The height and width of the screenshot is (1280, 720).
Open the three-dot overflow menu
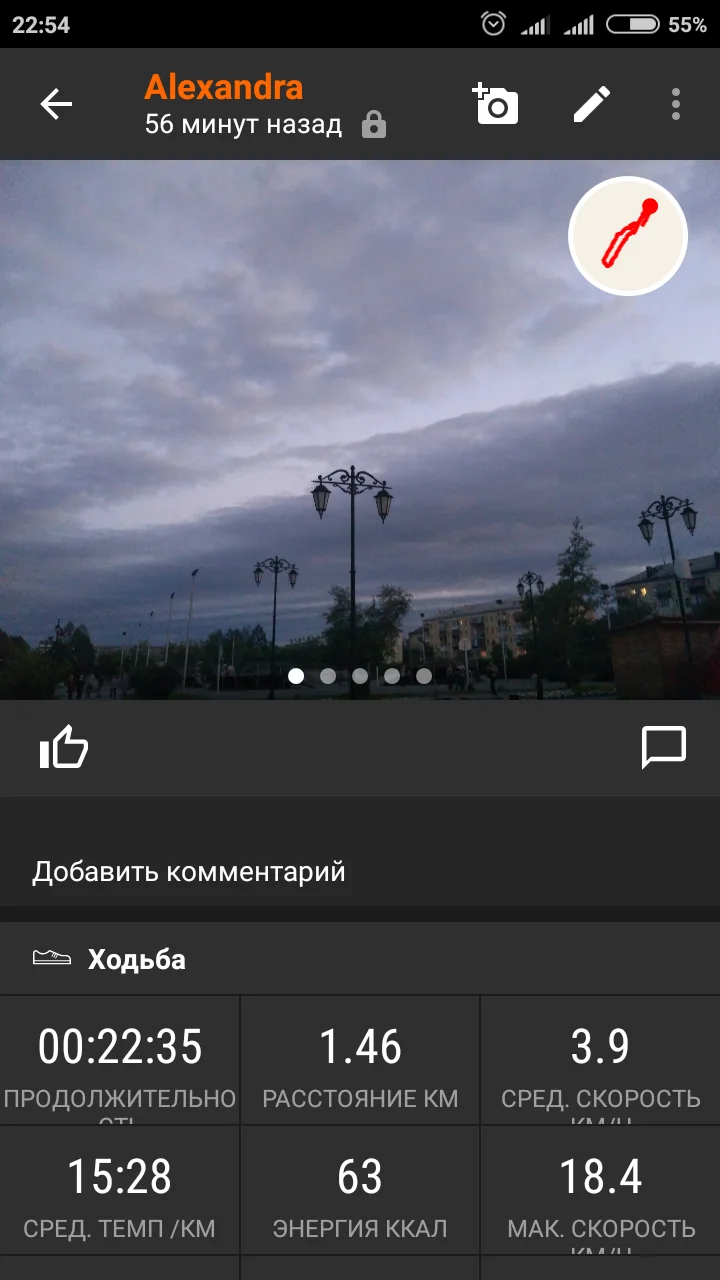676,104
